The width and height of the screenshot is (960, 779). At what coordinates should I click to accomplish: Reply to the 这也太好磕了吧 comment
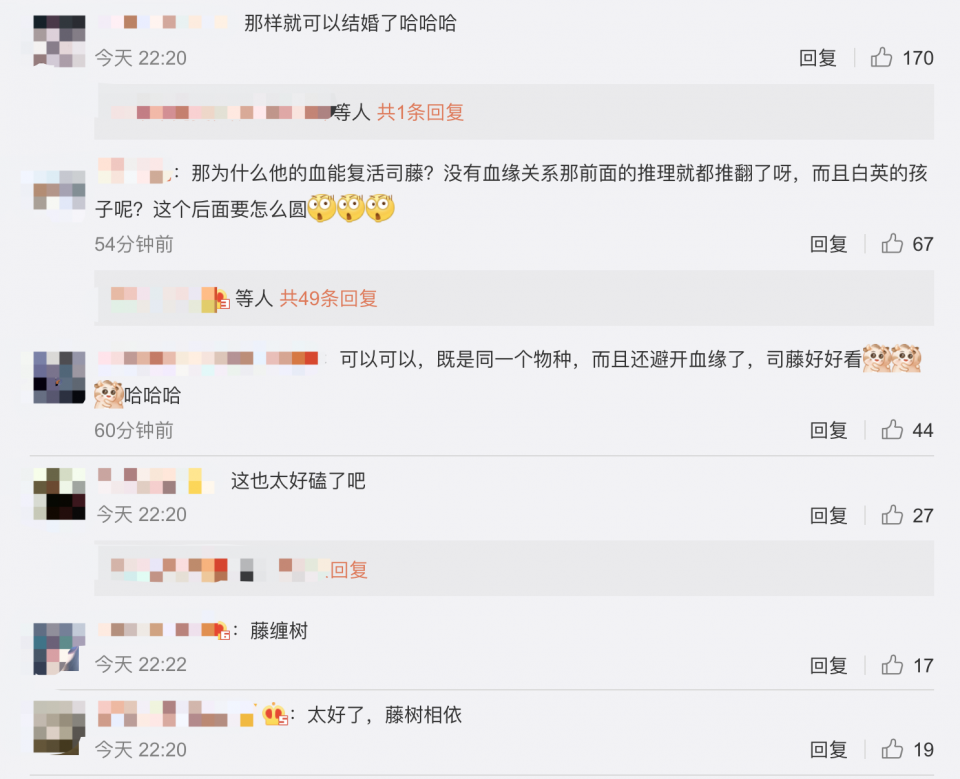[828, 515]
